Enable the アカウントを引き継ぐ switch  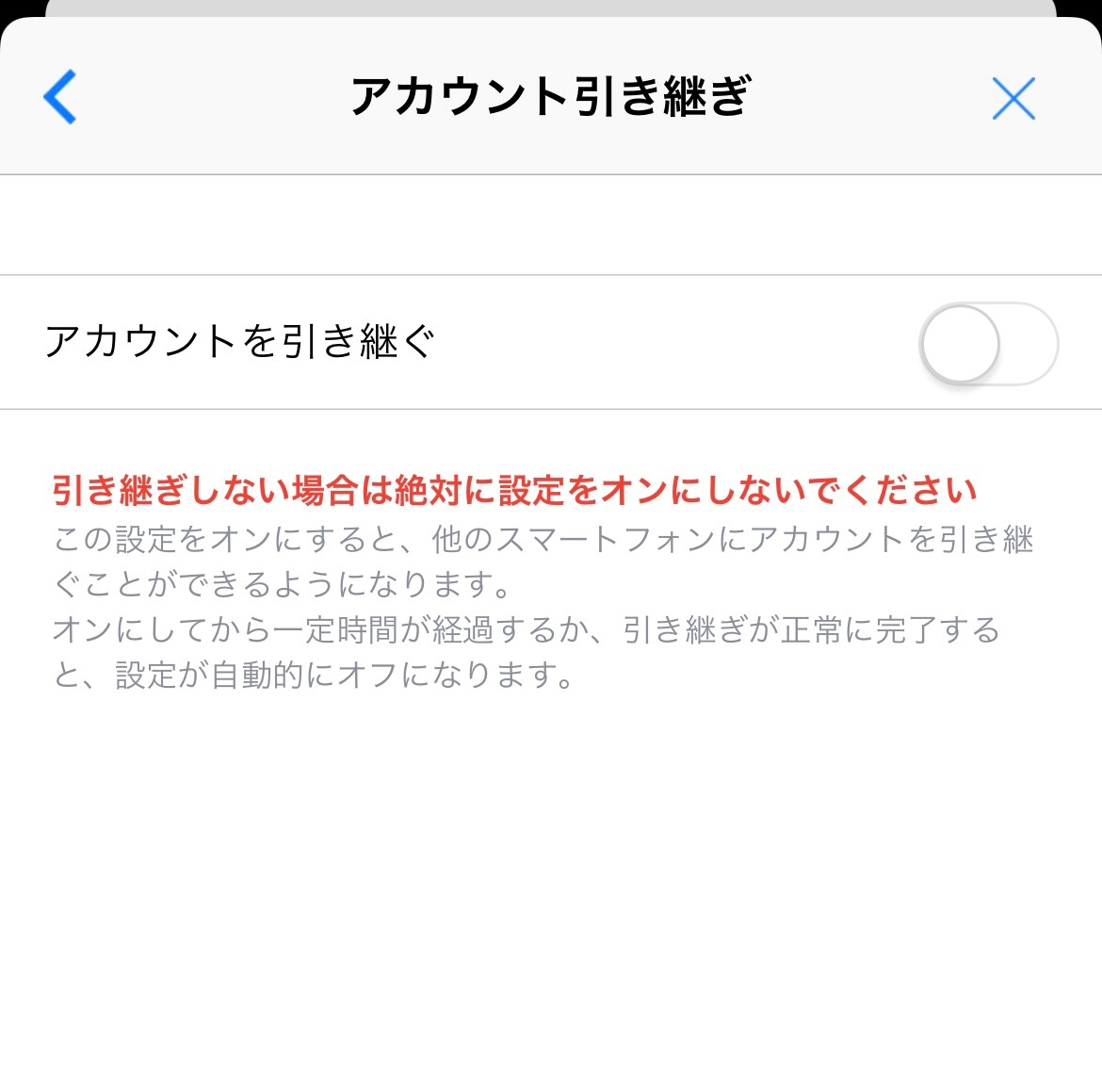pyautogui.click(x=988, y=344)
